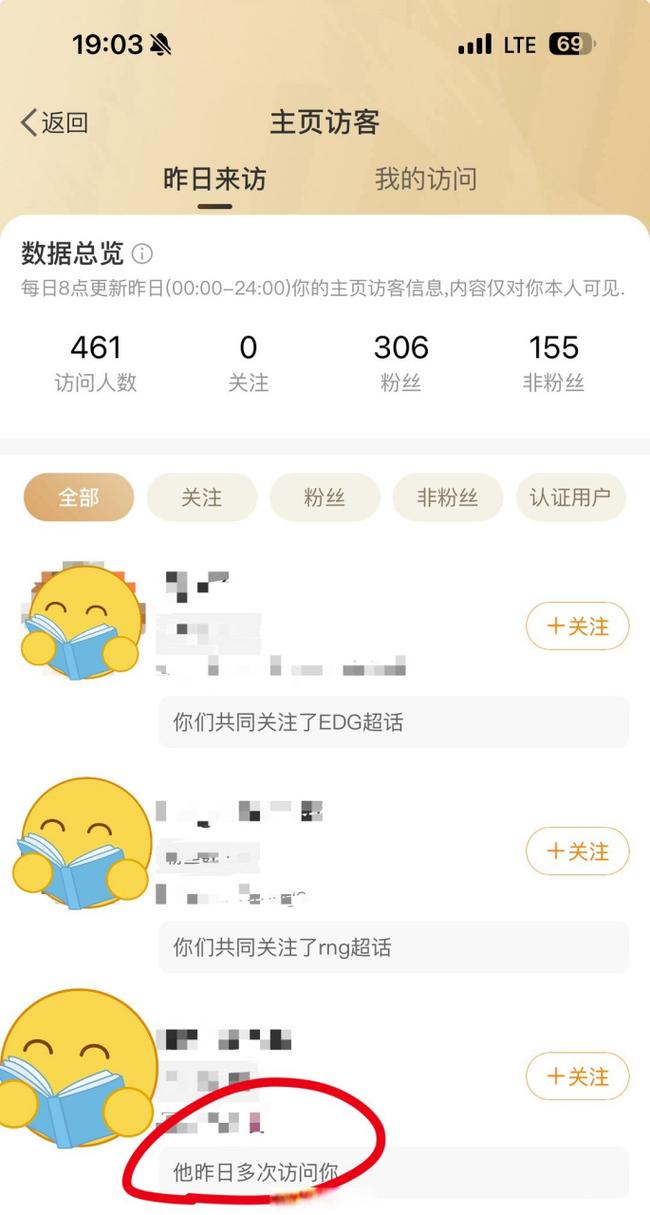Switch to the 我的访问 tab
The image size is (650, 1215).
[425, 180]
